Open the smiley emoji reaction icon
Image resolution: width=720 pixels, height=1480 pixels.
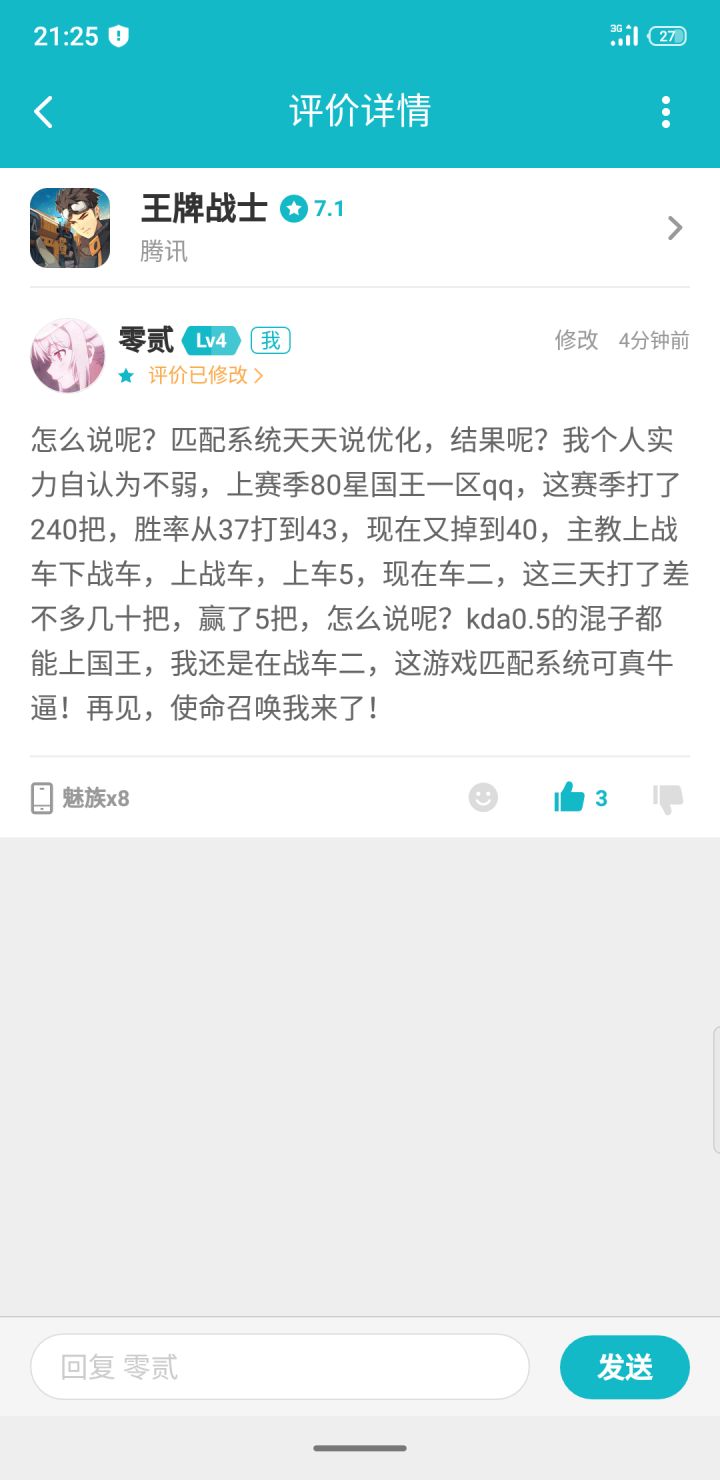tap(483, 797)
